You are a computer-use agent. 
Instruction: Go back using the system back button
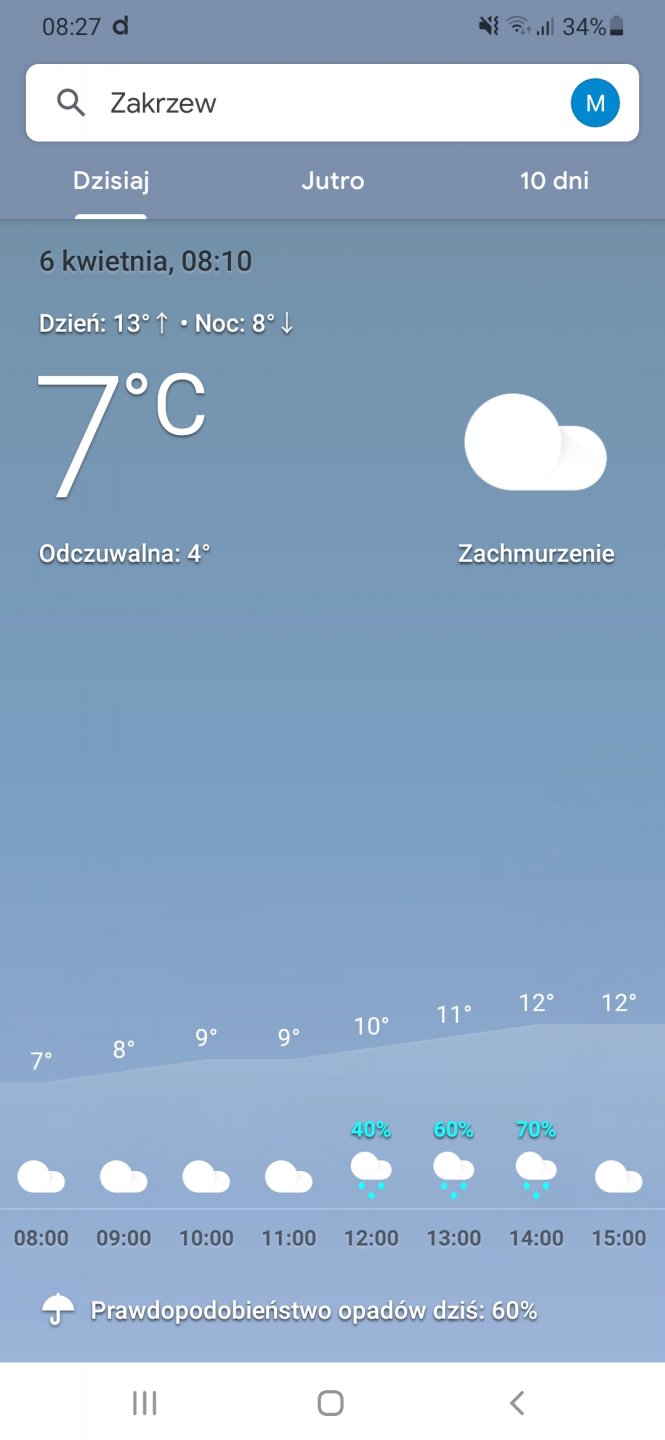click(517, 1402)
